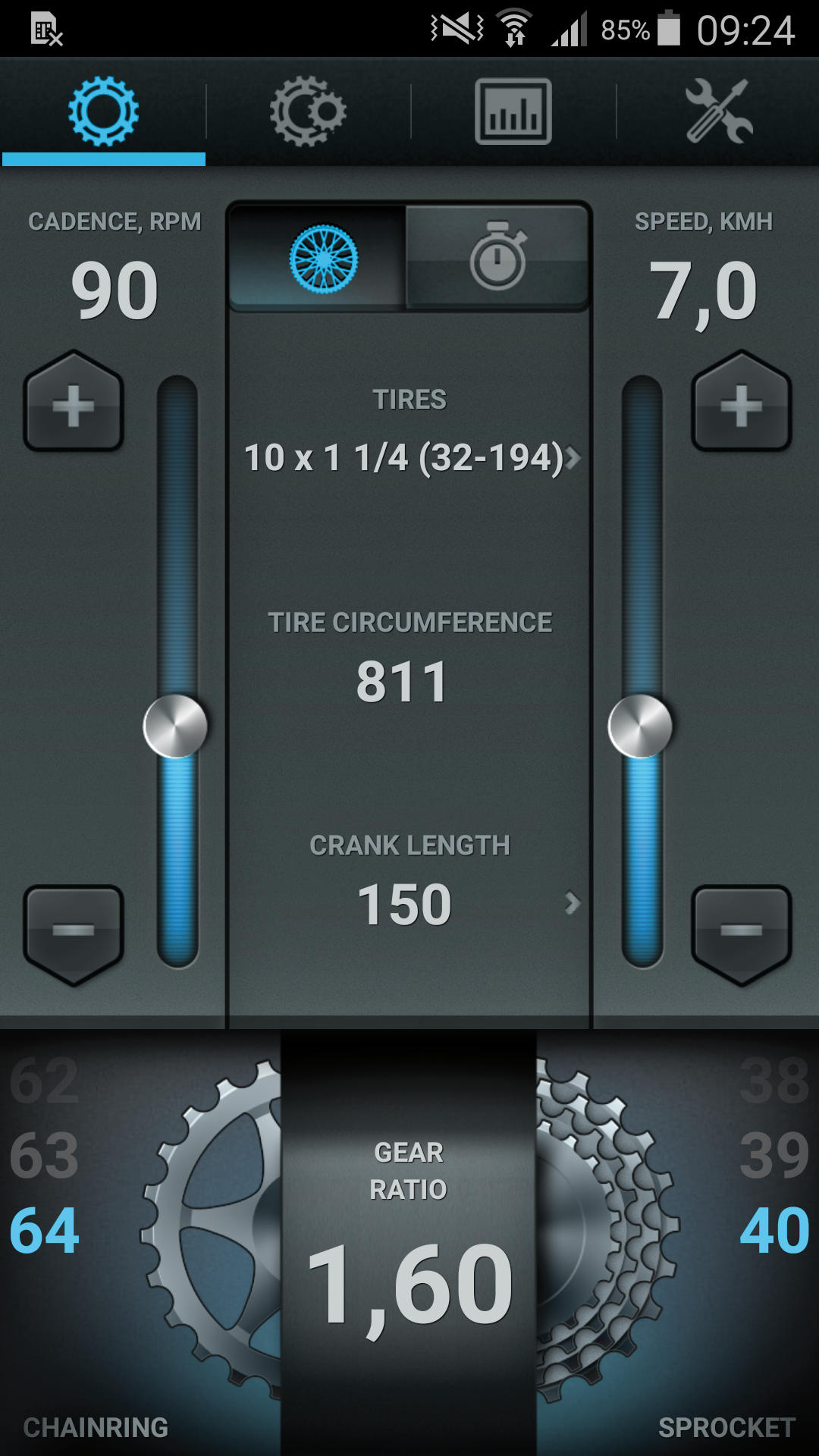Viewport: 819px width, 1456px height.
Task: Select the wheel mode segment
Action: pos(318,259)
